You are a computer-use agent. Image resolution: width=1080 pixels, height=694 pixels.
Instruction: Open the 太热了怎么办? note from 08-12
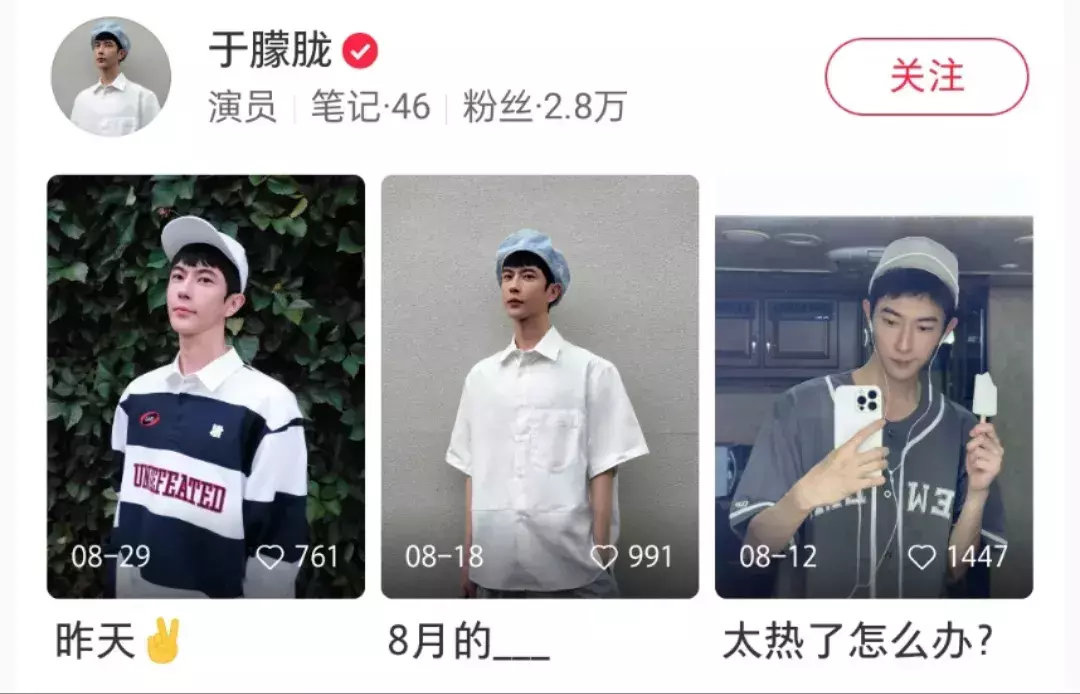point(873,405)
